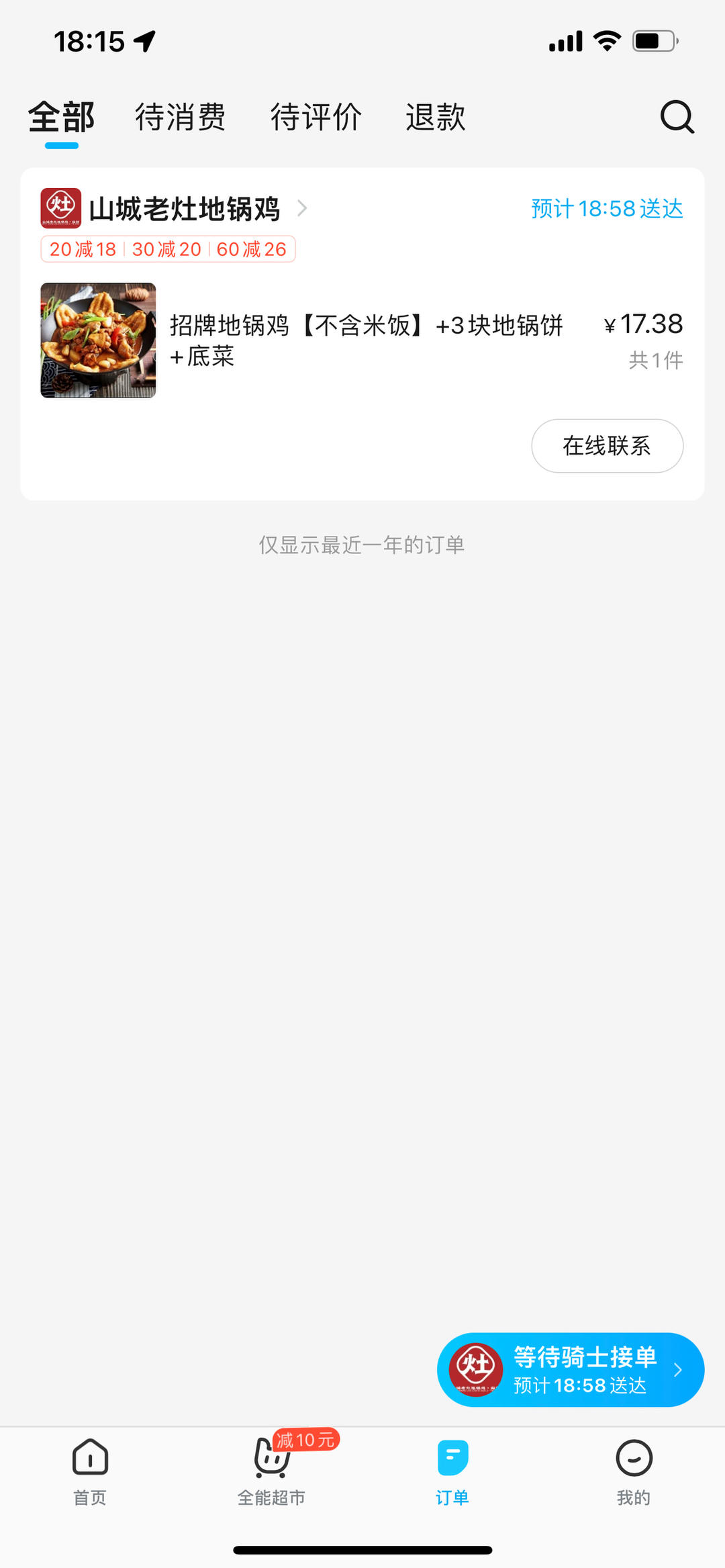
Task: Tap the 在线联系 button
Action: tap(607, 446)
